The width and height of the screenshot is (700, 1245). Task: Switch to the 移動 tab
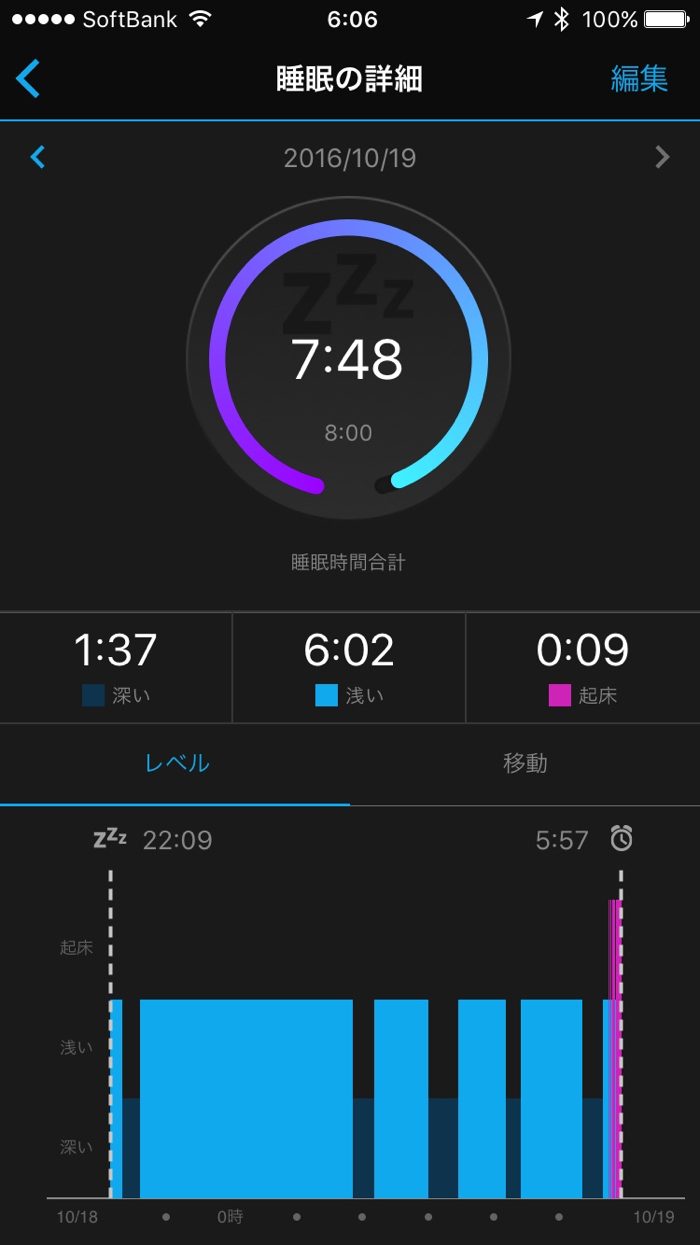[x=525, y=764]
